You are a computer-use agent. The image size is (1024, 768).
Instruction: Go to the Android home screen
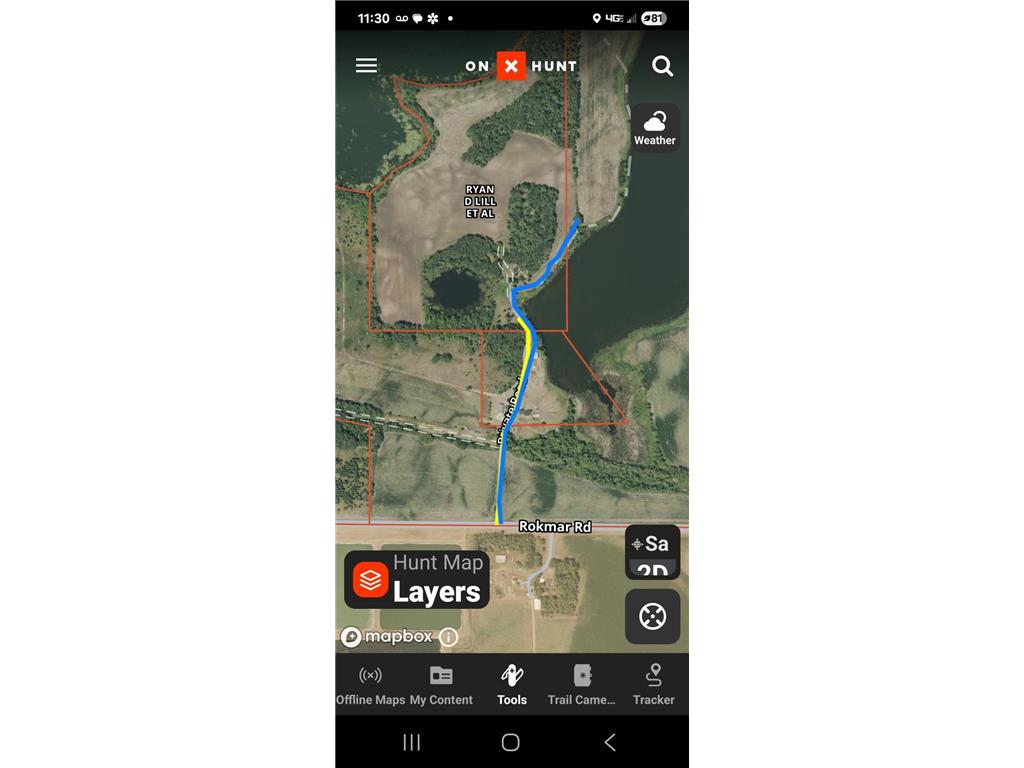(510, 742)
